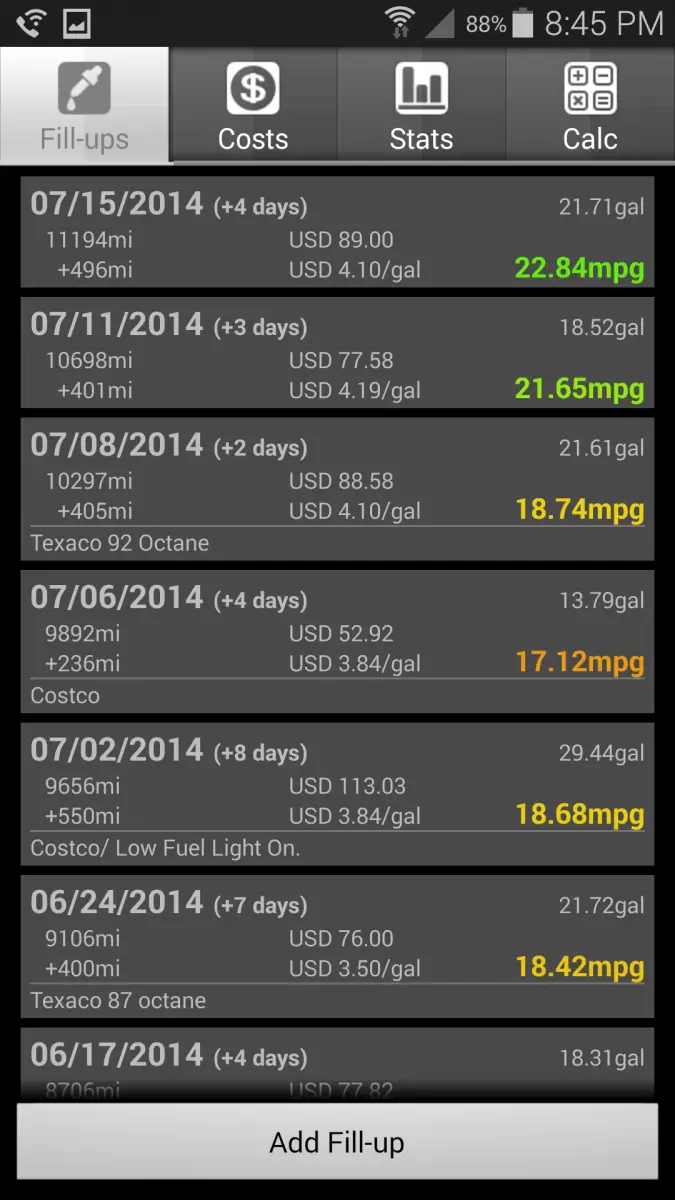
Task: Switch to the Costs tab
Action: pyautogui.click(x=253, y=105)
